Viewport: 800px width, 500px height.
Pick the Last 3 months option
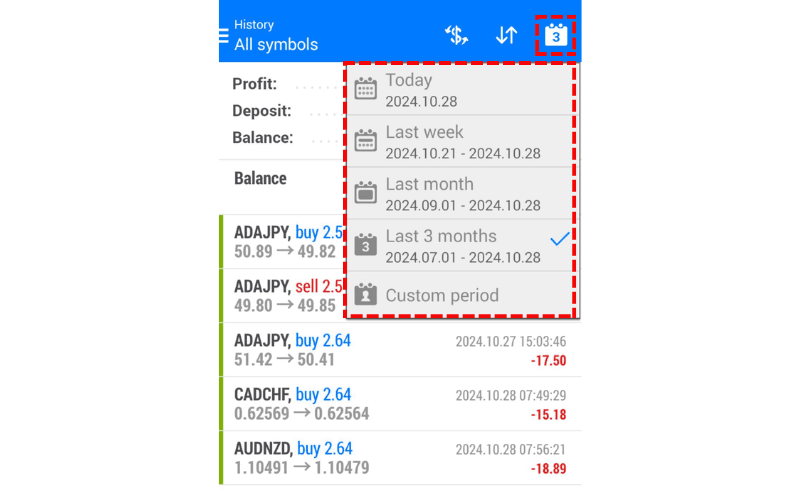point(460,245)
